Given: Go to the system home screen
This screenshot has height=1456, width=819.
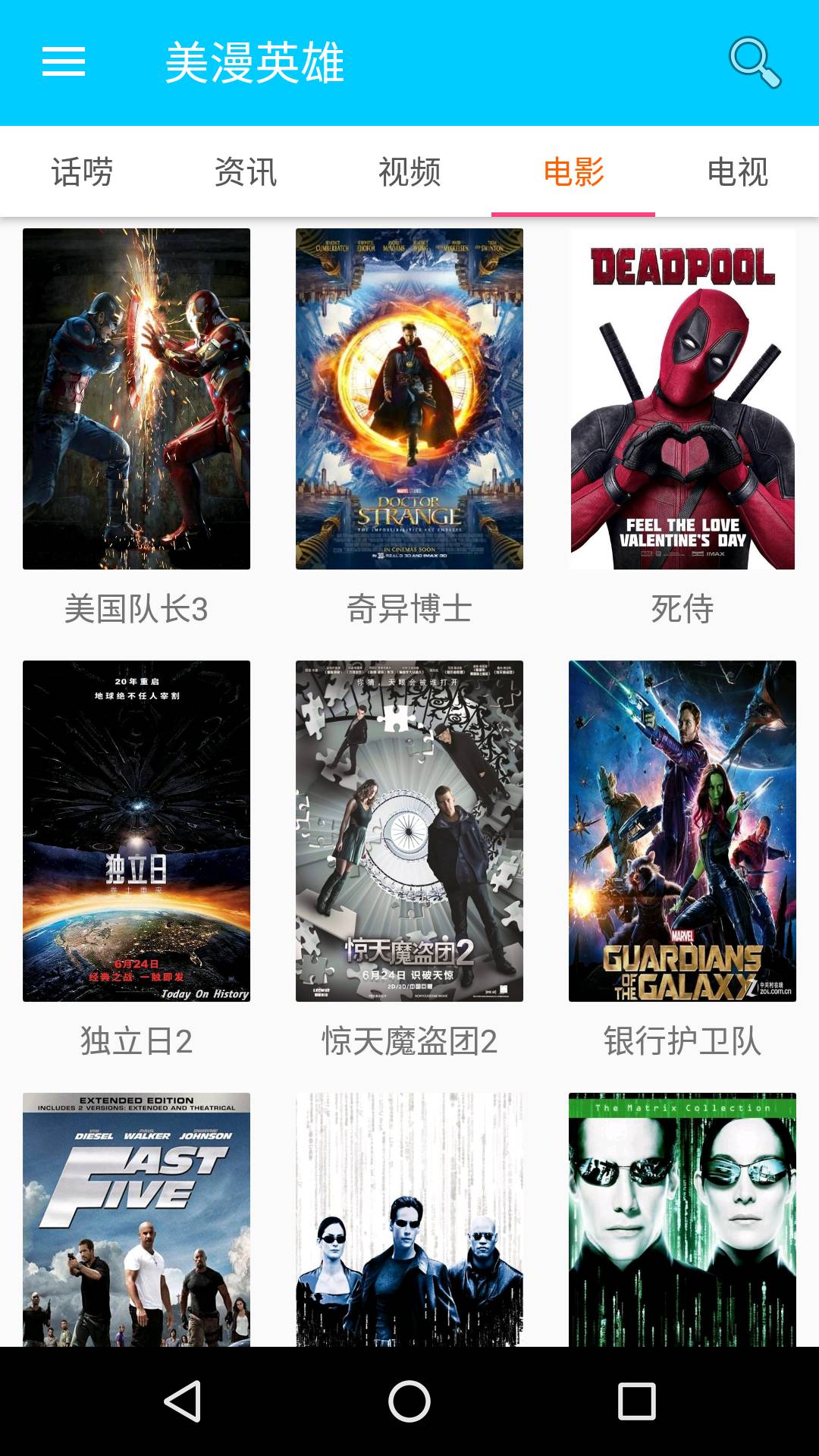Looking at the screenshot, I should tap(409, 1401).
